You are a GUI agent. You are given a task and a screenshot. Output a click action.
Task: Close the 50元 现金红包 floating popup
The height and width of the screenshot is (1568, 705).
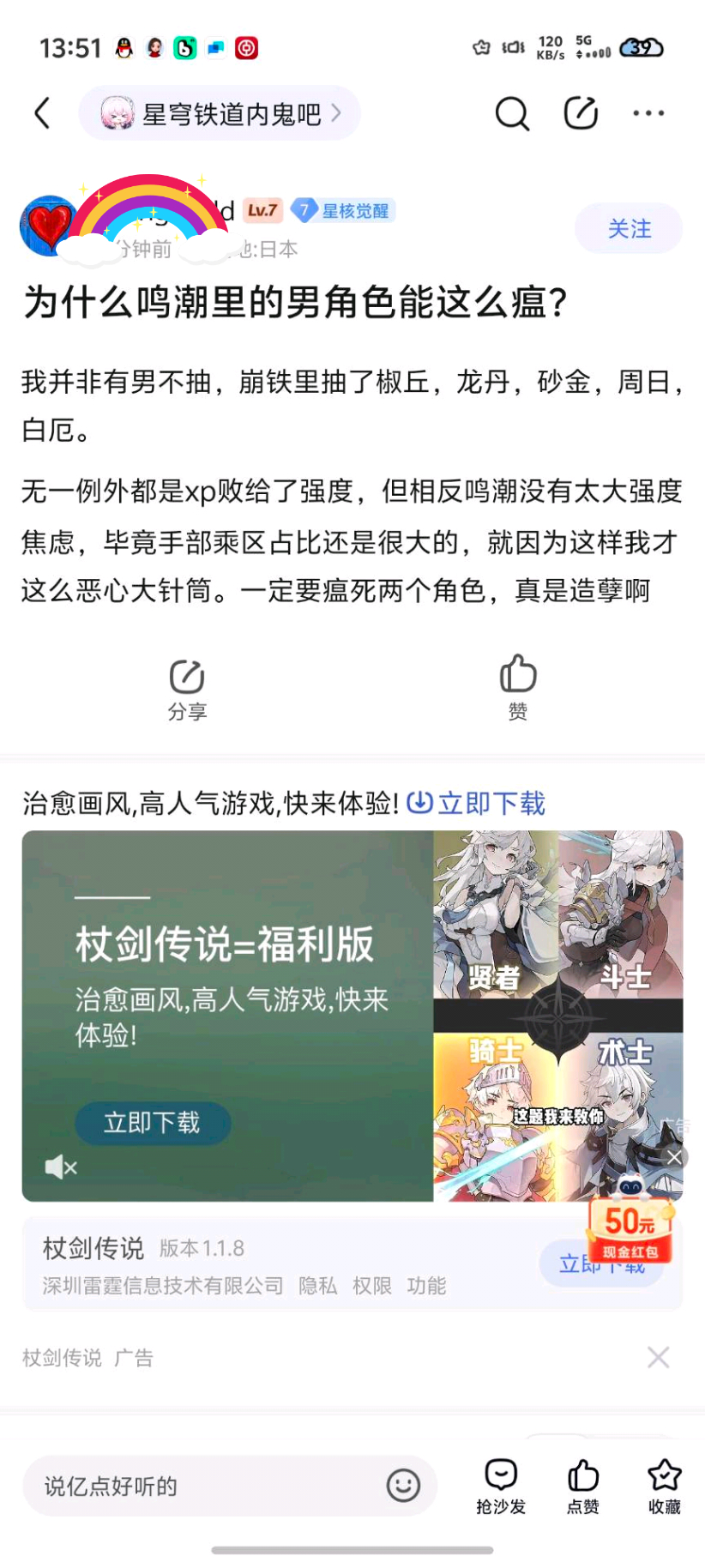[x=675, y=1158]
